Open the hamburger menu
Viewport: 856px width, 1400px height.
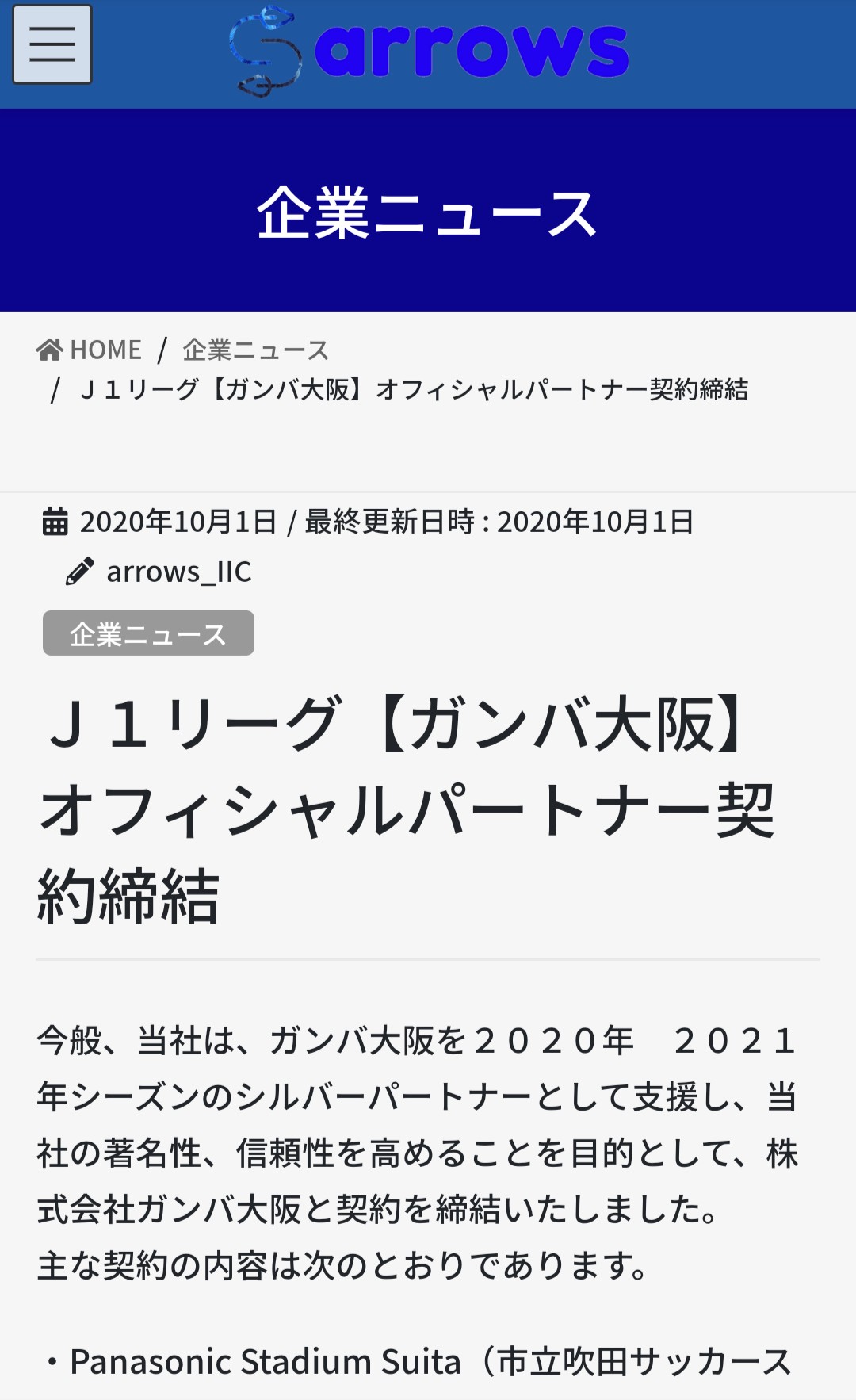[x=52, y=44]
